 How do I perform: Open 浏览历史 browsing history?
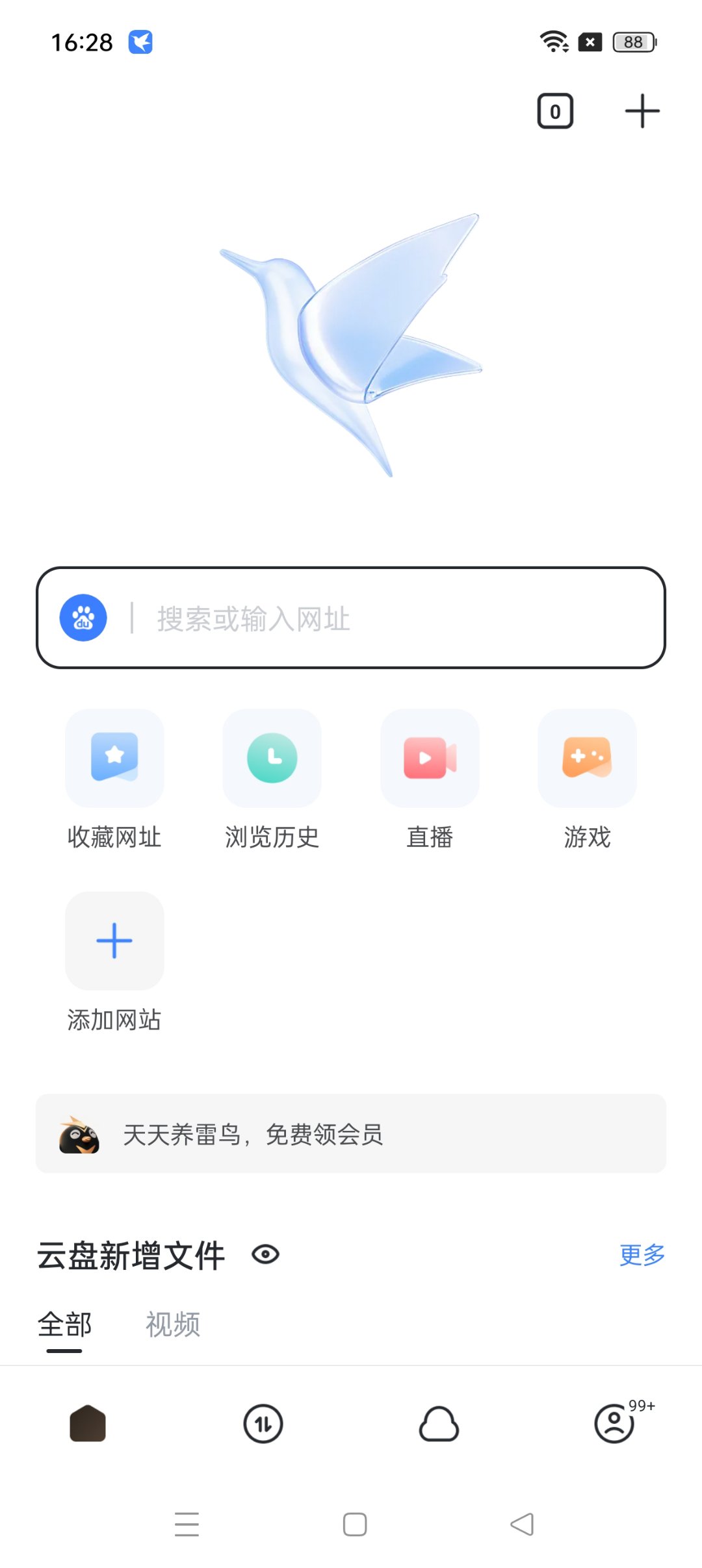(x=271, y=759)
